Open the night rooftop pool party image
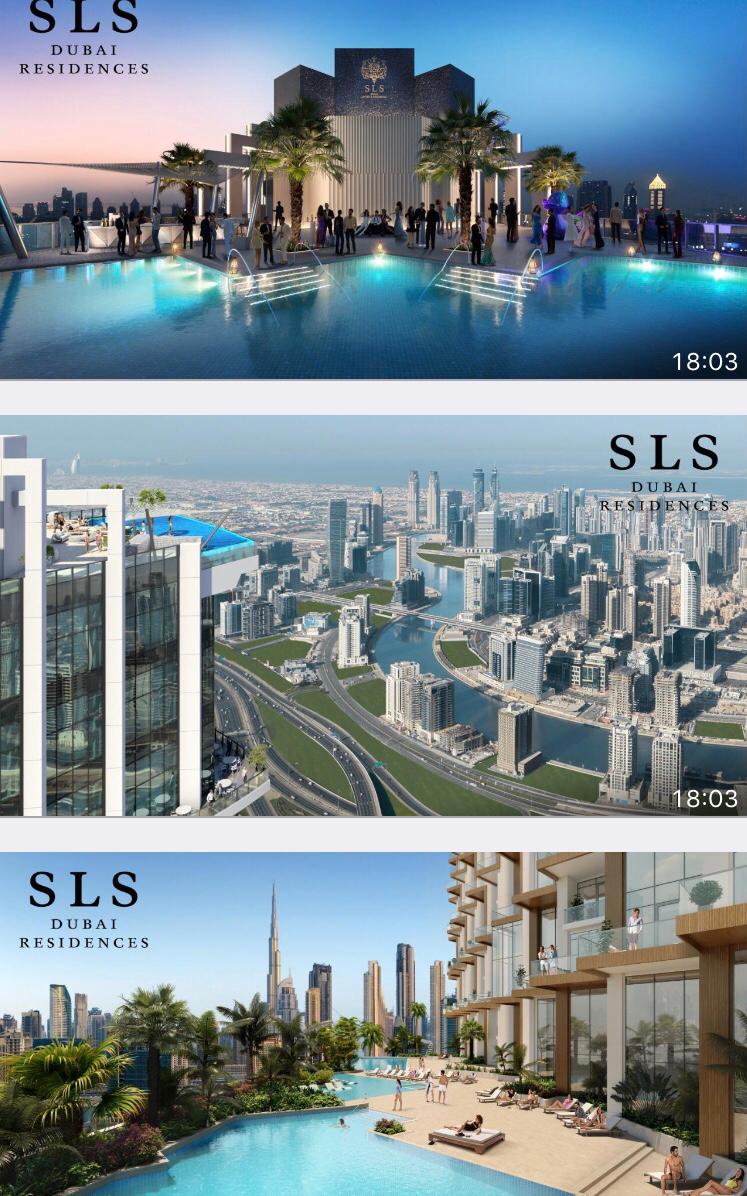The width and height of the screenshot is (747, 1196). coord(373,189)
